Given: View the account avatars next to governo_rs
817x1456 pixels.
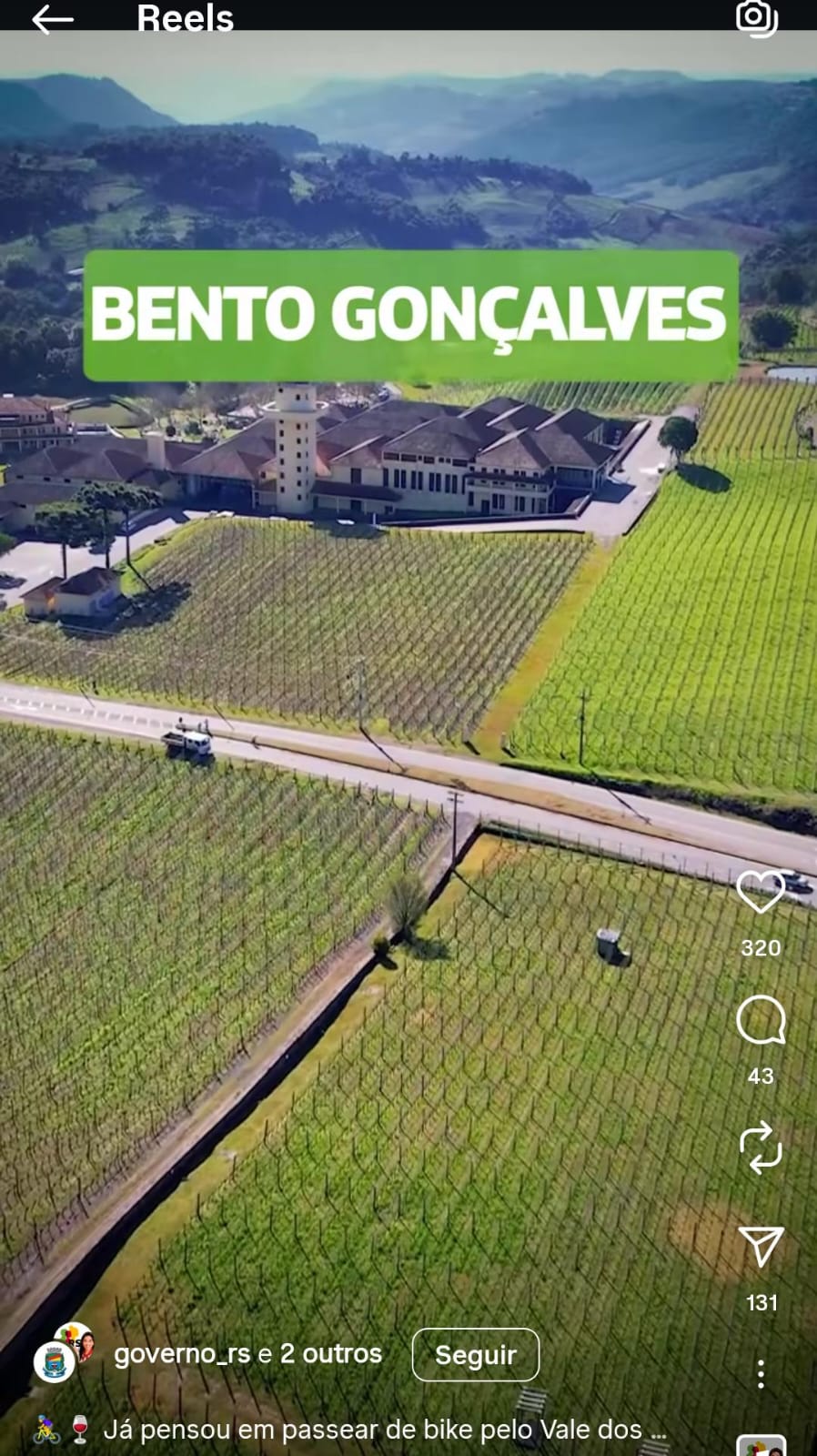Looking at the screenshot, I should pos(64,1352).
